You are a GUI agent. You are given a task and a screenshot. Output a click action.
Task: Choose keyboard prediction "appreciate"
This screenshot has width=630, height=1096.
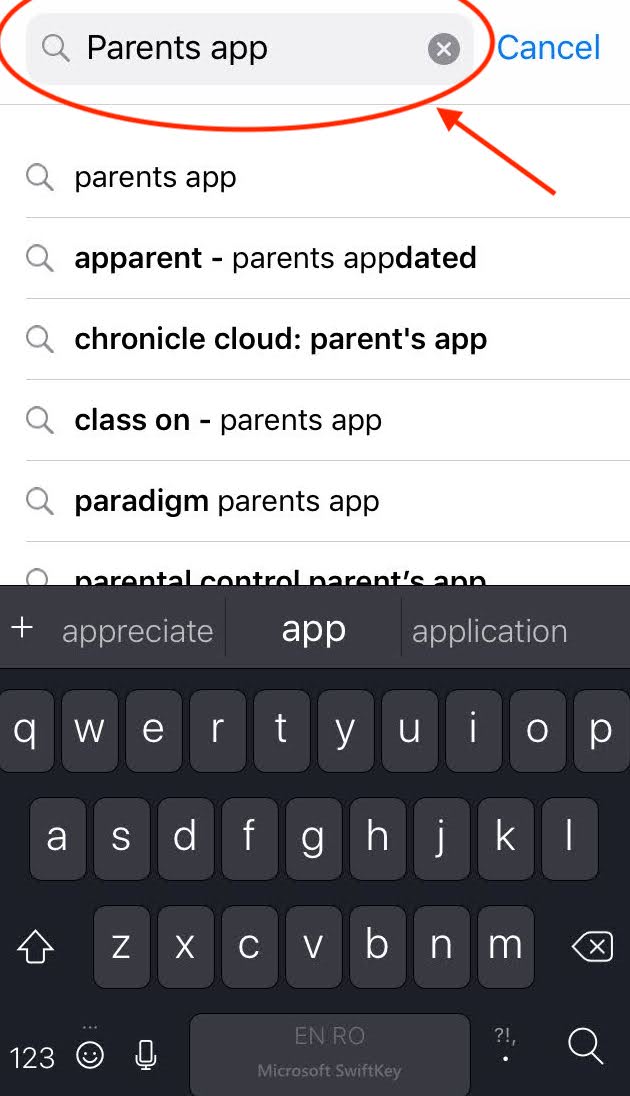pyautogui.click(x=138, y=631)
